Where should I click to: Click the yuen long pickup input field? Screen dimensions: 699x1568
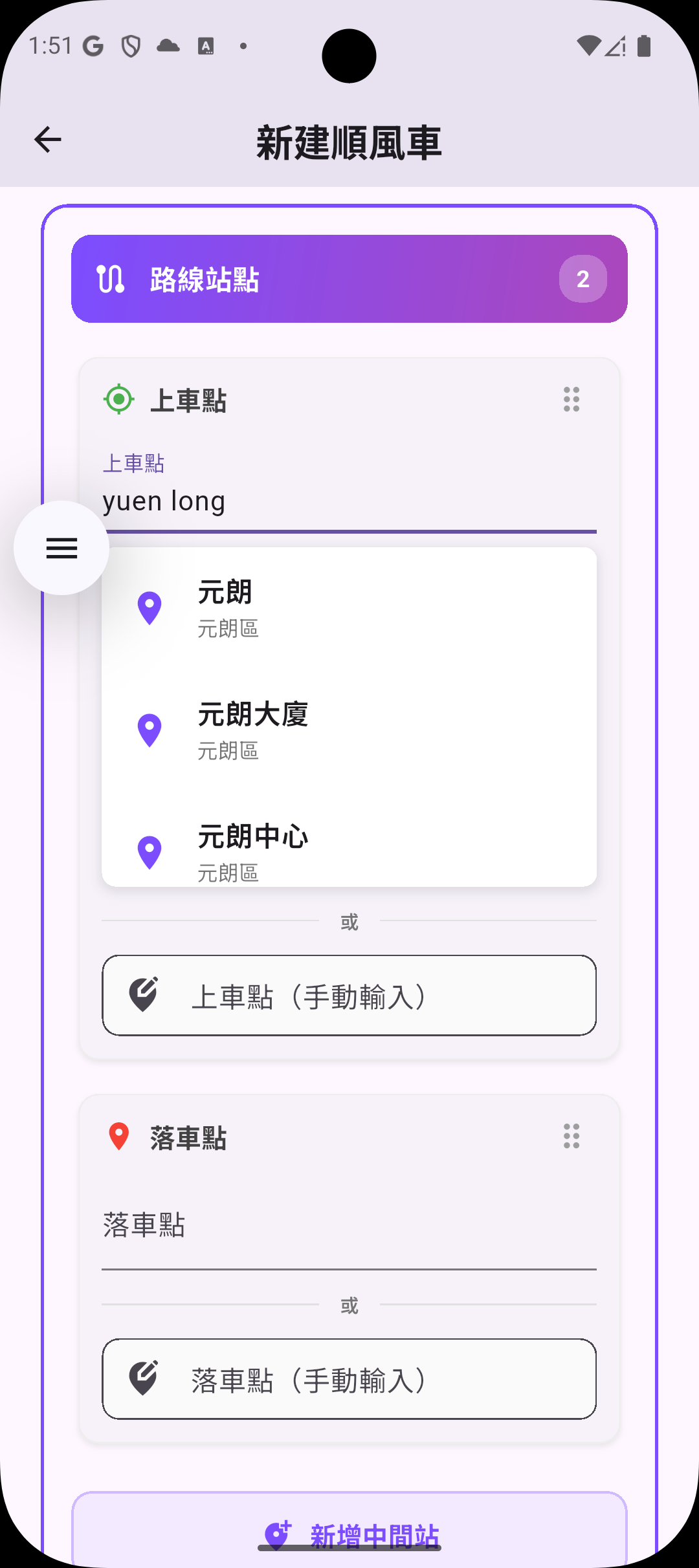pyautogui.click(x=349, y=501)
